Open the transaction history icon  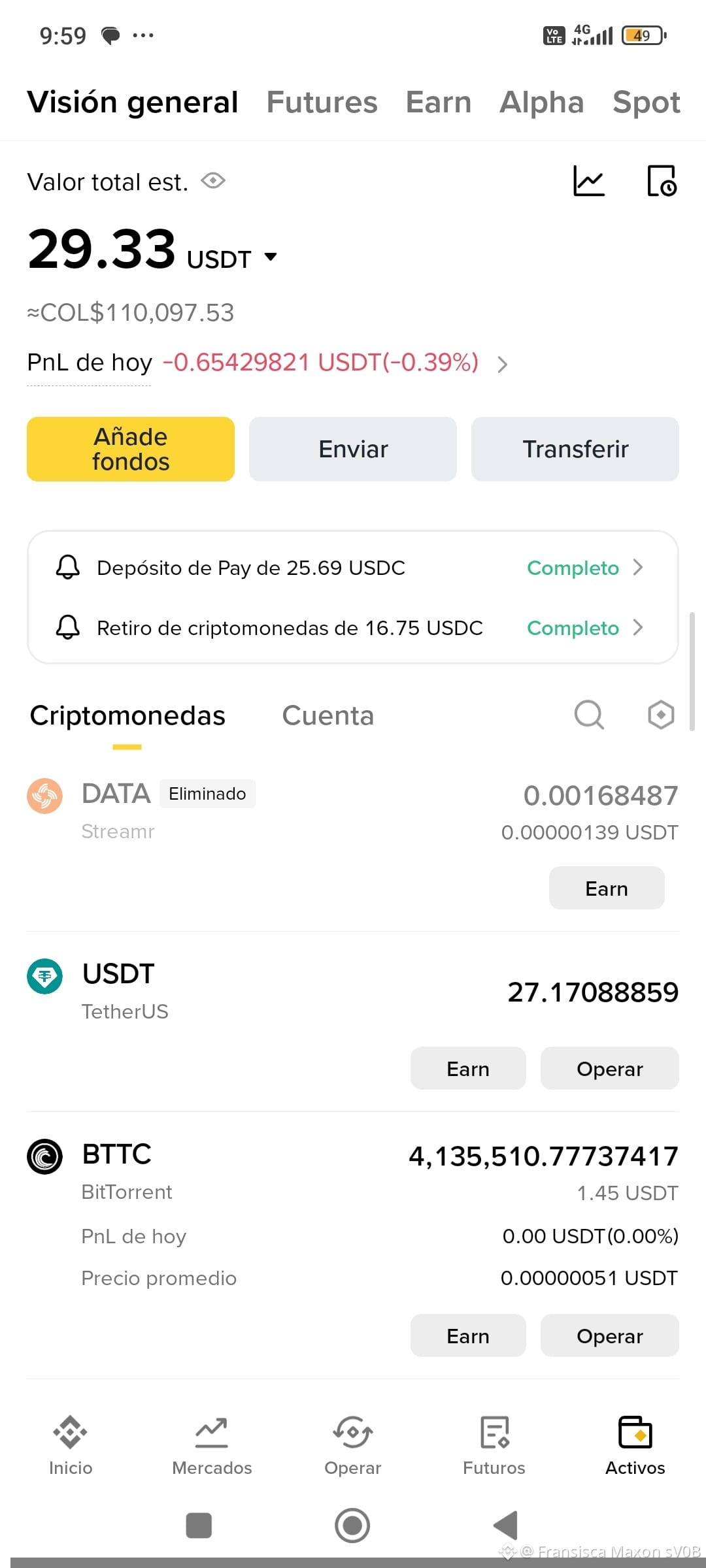tap(662, 181)
